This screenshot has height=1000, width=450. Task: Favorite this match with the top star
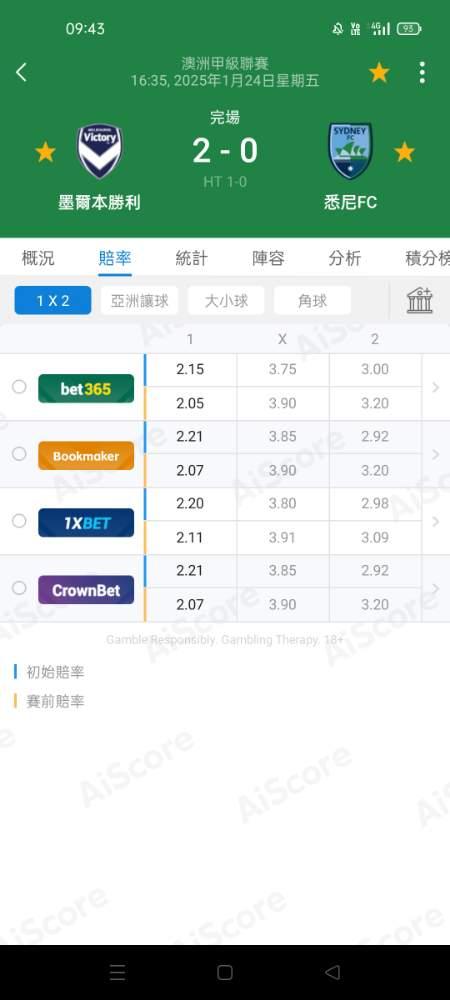click(x=379, y=73)
